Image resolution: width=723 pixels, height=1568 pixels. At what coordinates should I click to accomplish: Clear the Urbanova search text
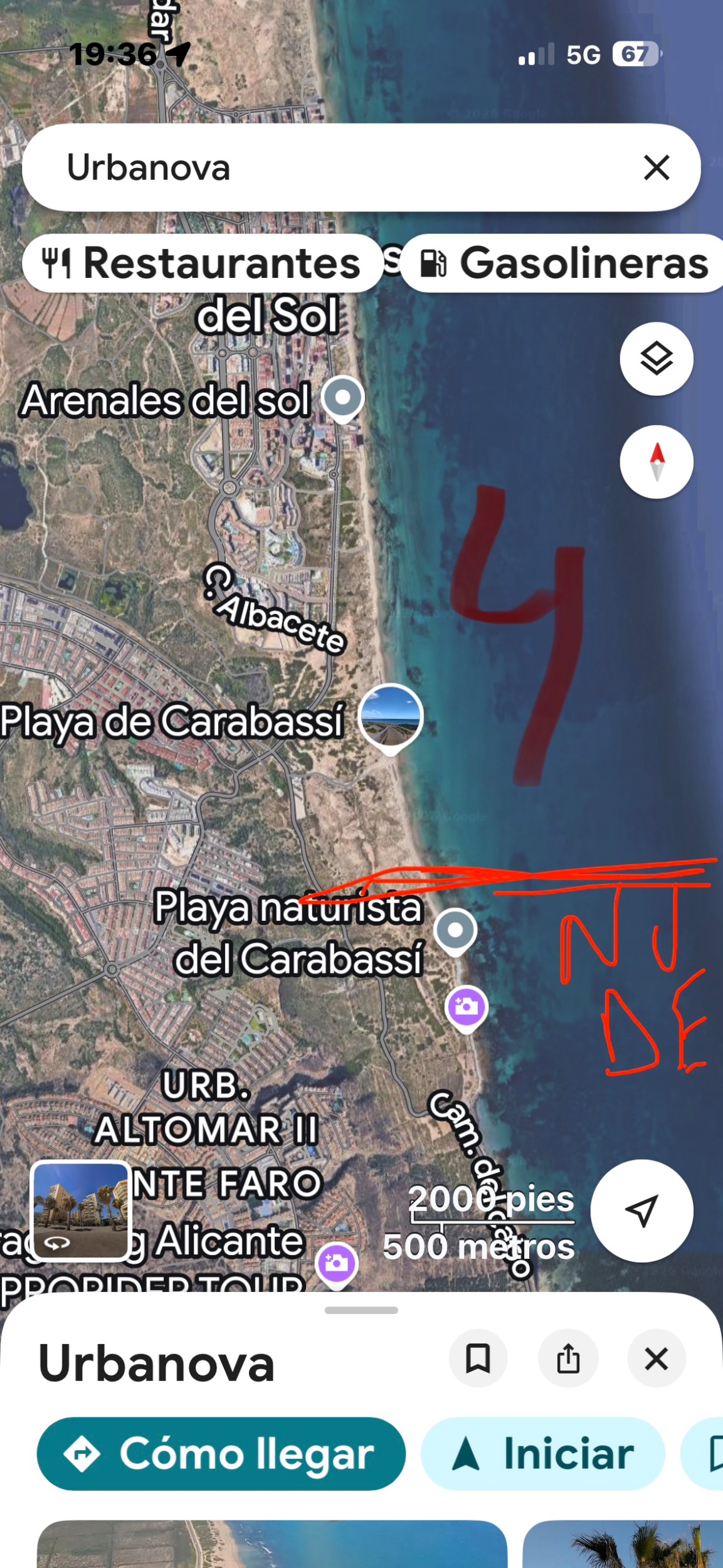pos(656,167)
